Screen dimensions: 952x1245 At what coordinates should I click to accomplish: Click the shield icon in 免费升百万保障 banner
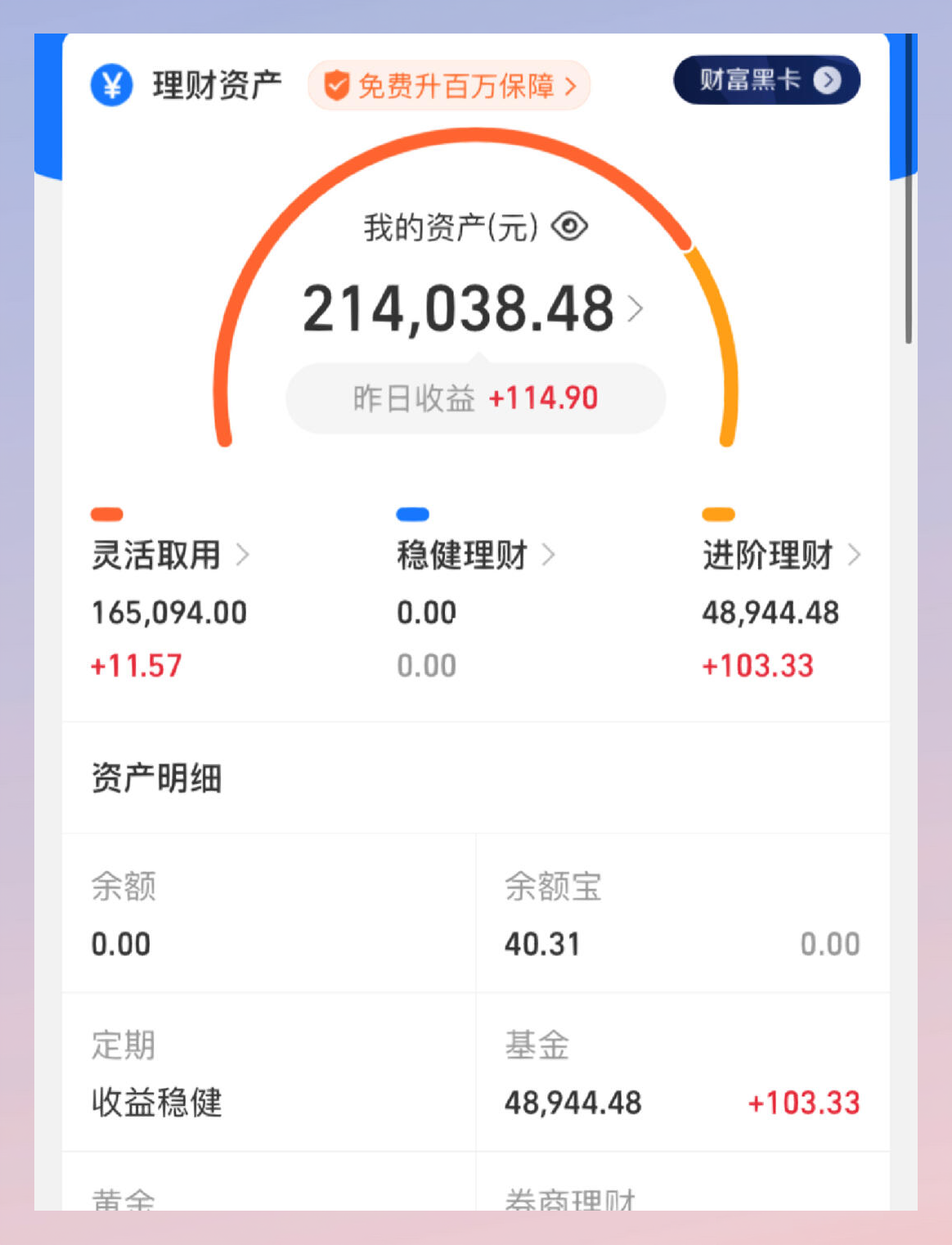pos(338,84)
